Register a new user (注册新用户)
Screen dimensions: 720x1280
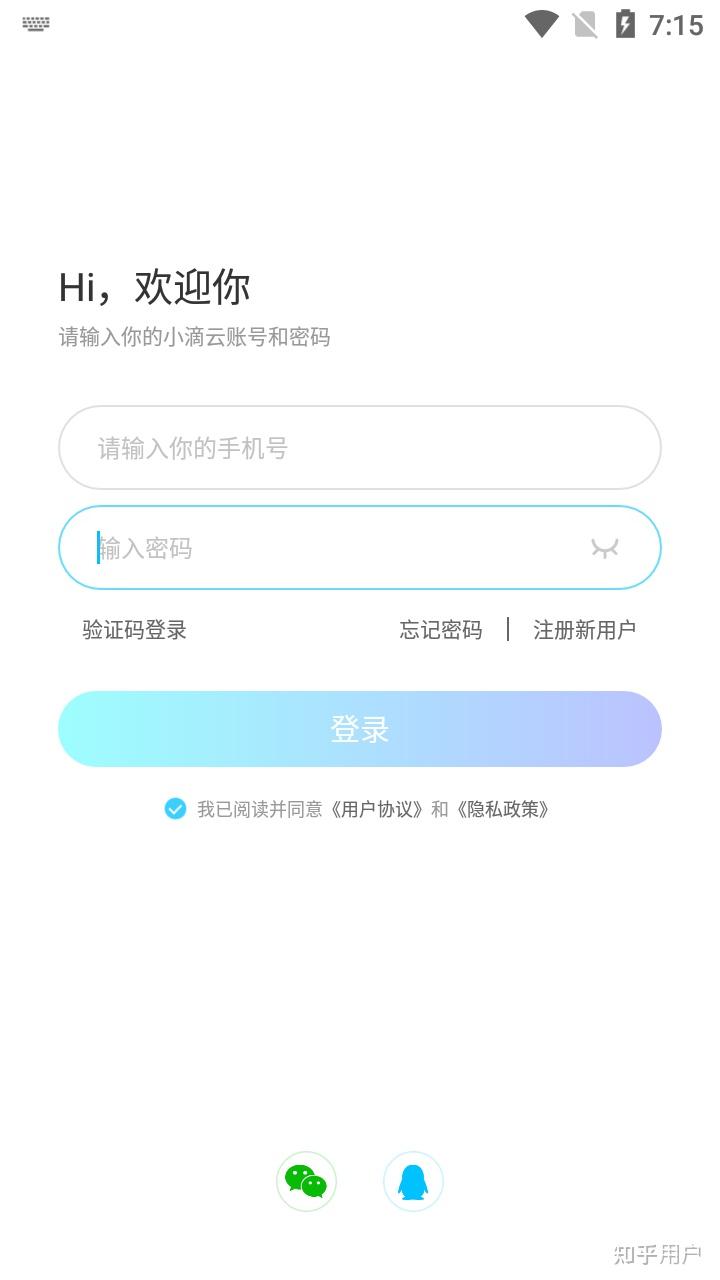point(585,630)
